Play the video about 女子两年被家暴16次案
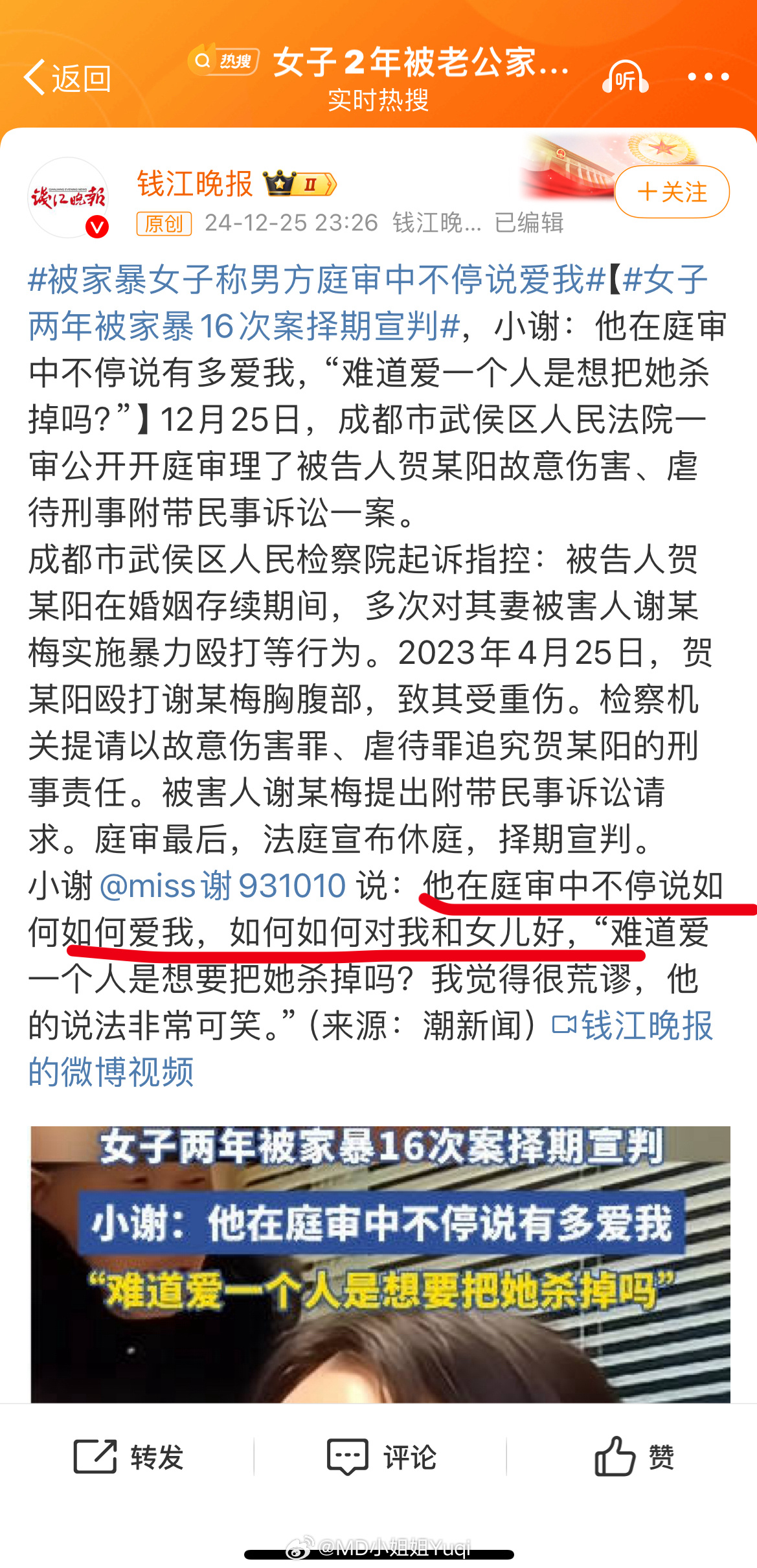 (x=380, y=1264)
